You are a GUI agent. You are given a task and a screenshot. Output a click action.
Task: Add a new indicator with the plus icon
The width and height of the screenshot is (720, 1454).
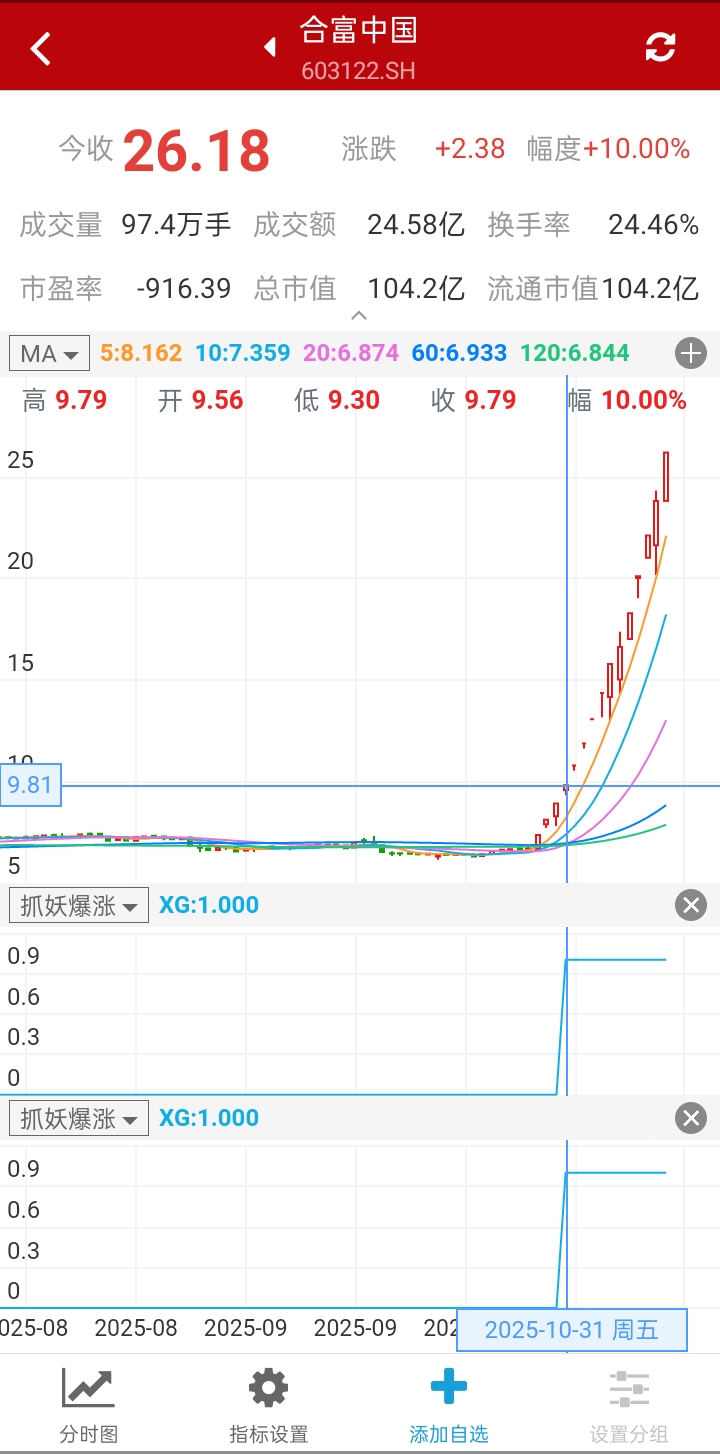click(x=691, y=353)
